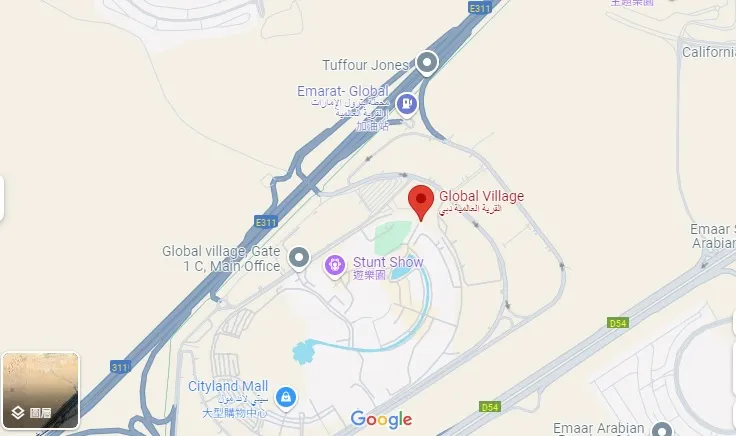Open Global village Gate 1 C marker
The height and width of the screenshot is (436, 736).
click(299, 259)
